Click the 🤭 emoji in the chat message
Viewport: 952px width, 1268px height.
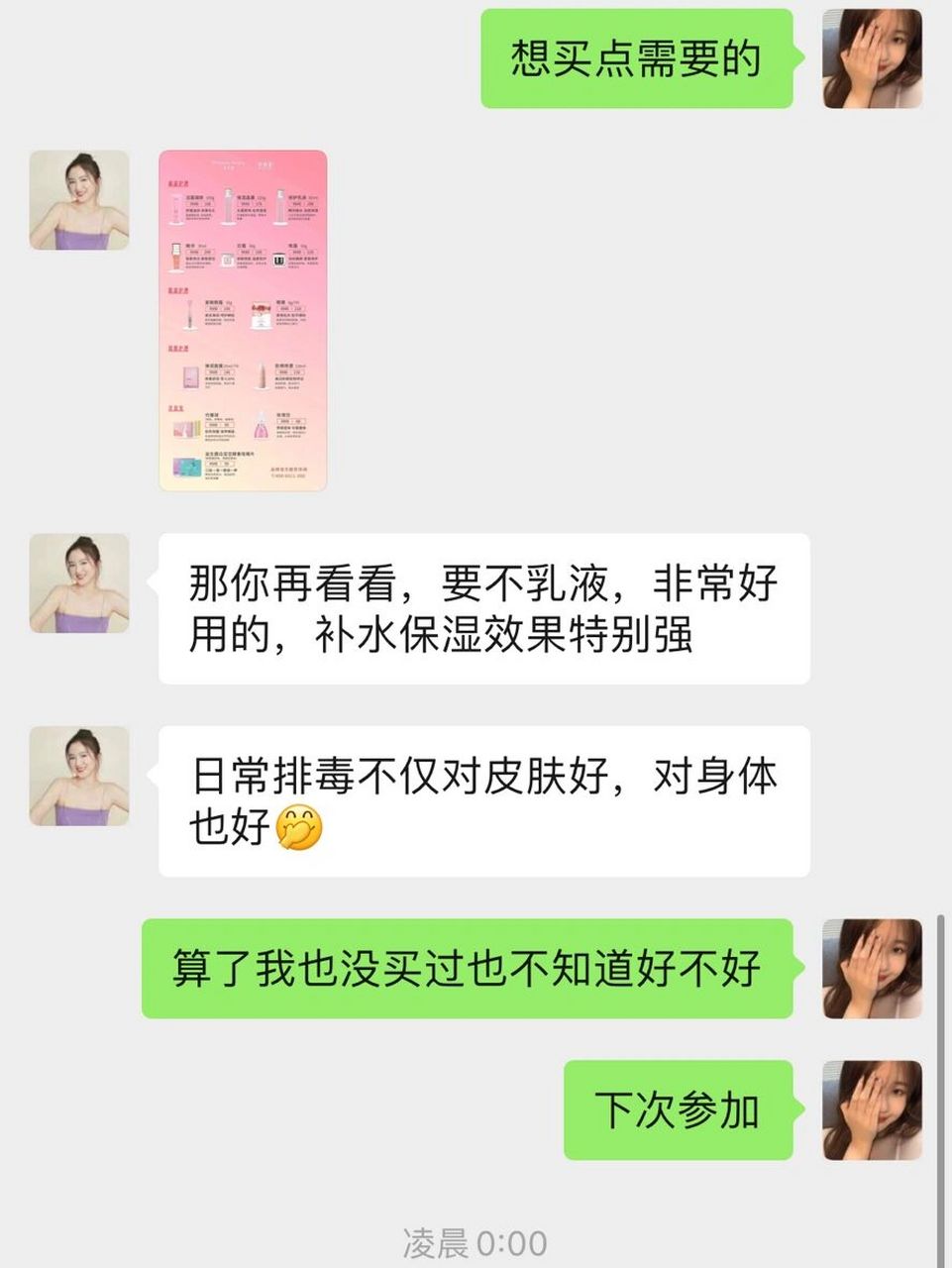[x=296, y=825]
